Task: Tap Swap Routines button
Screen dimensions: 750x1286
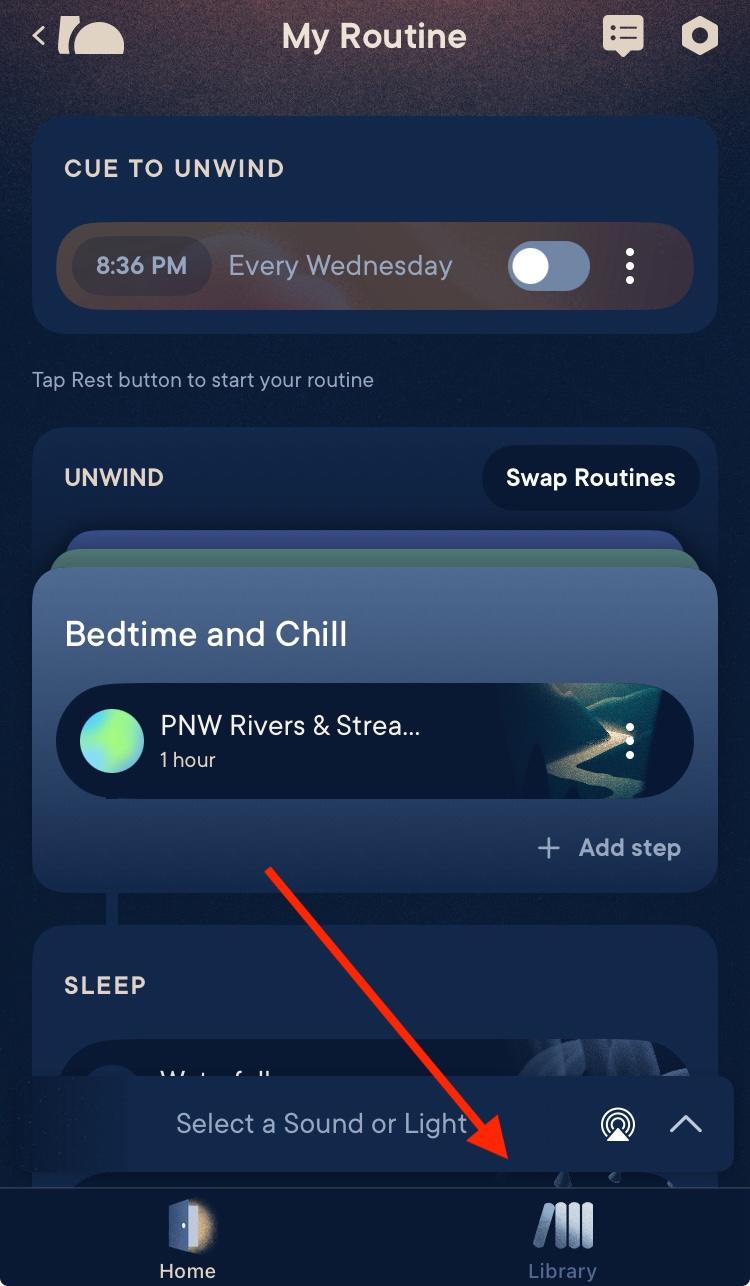Action: pyautogui.click(x=590, y=478)
